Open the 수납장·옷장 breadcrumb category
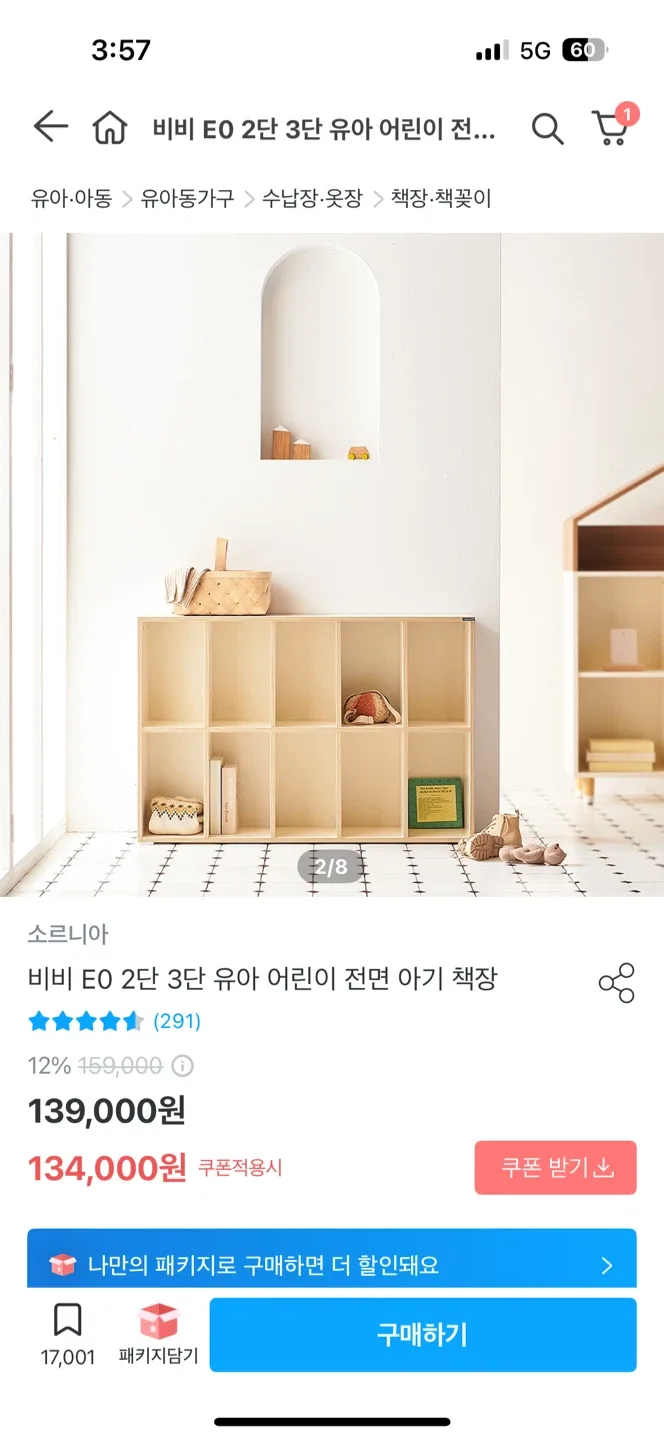This screenshot has height=1440, width=664. point(312,198)
